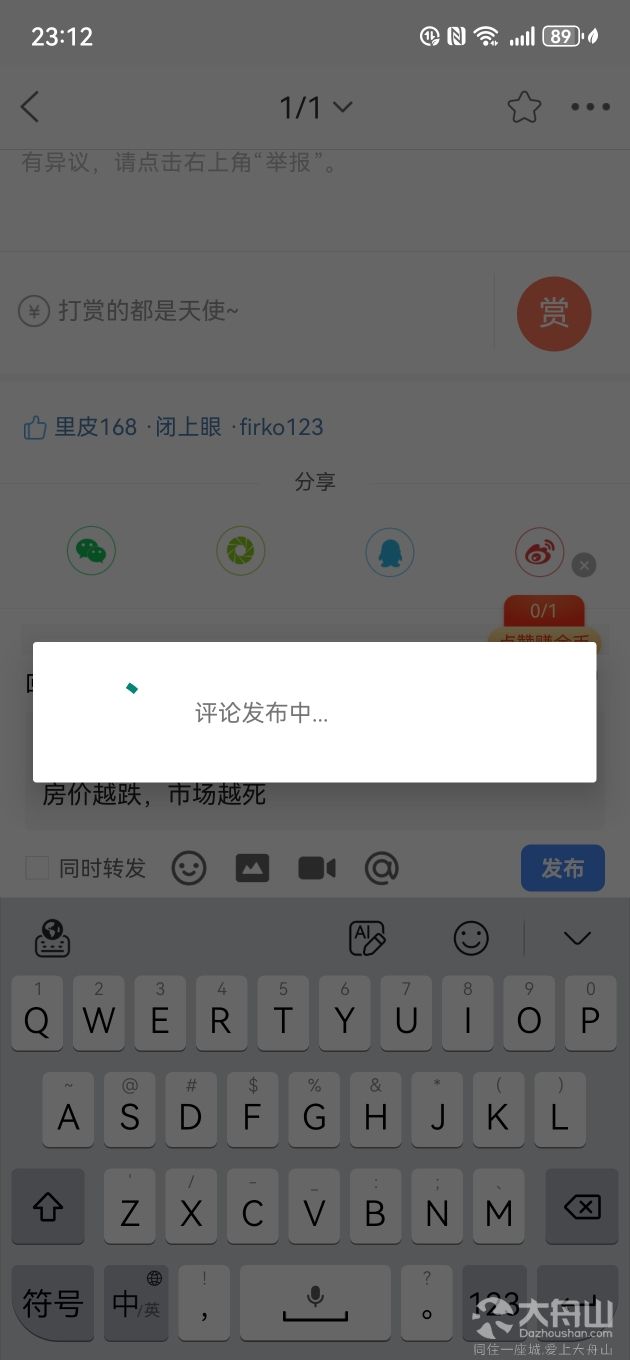The height and width of the screenshot is (1360, 630).
Task: Mention someone with the @ icon
Action: pos(381,868)
